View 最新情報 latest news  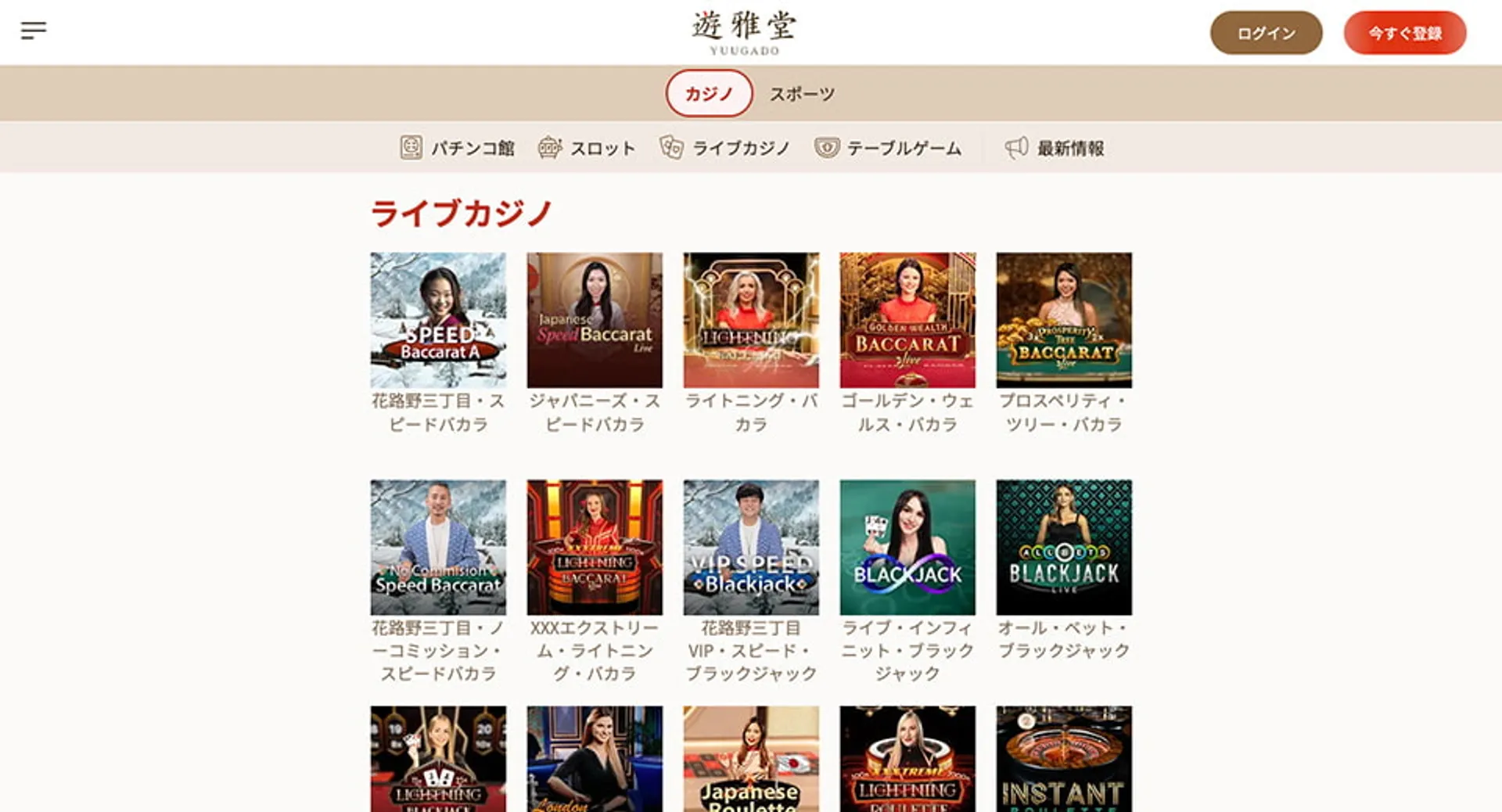[1055, 148]
